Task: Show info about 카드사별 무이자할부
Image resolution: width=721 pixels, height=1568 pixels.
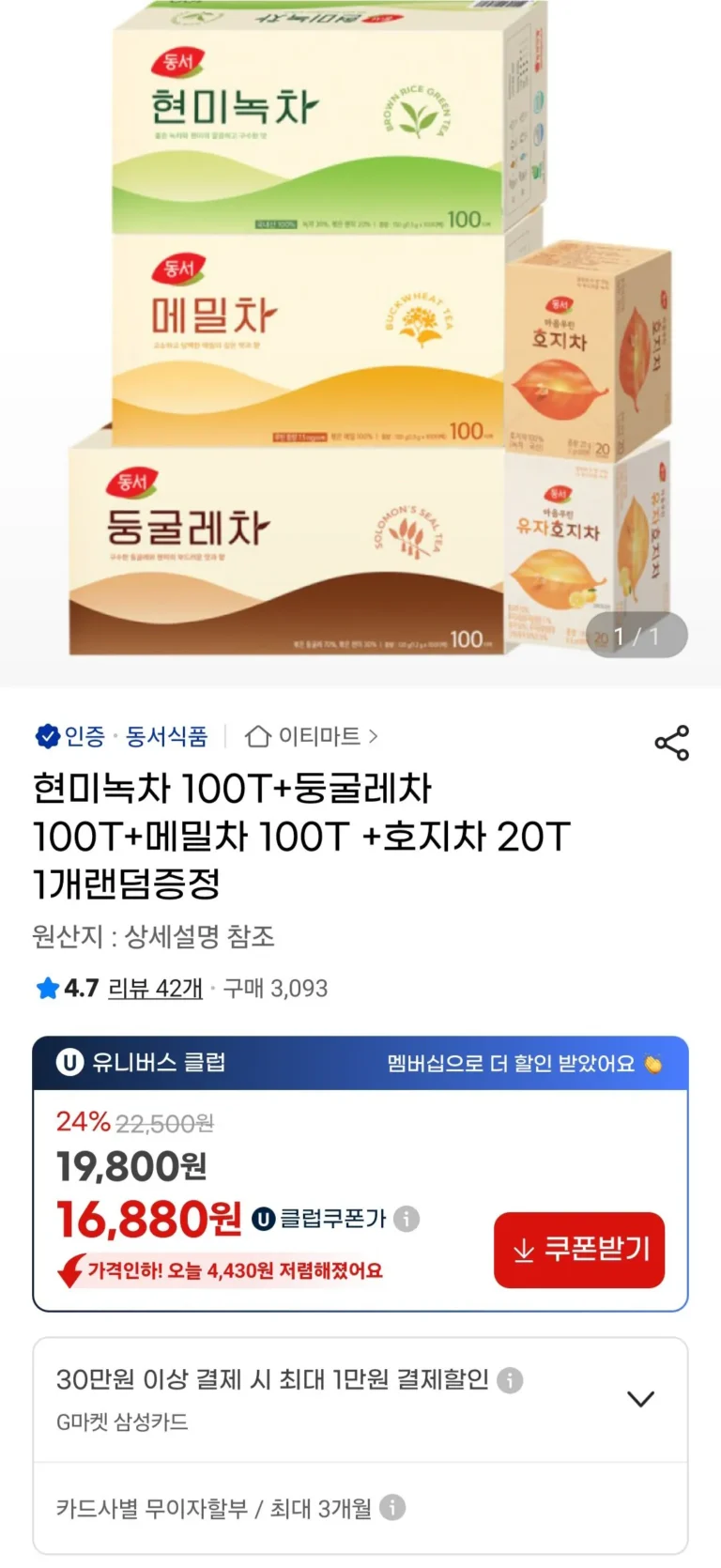Action: coord(392,1508)
